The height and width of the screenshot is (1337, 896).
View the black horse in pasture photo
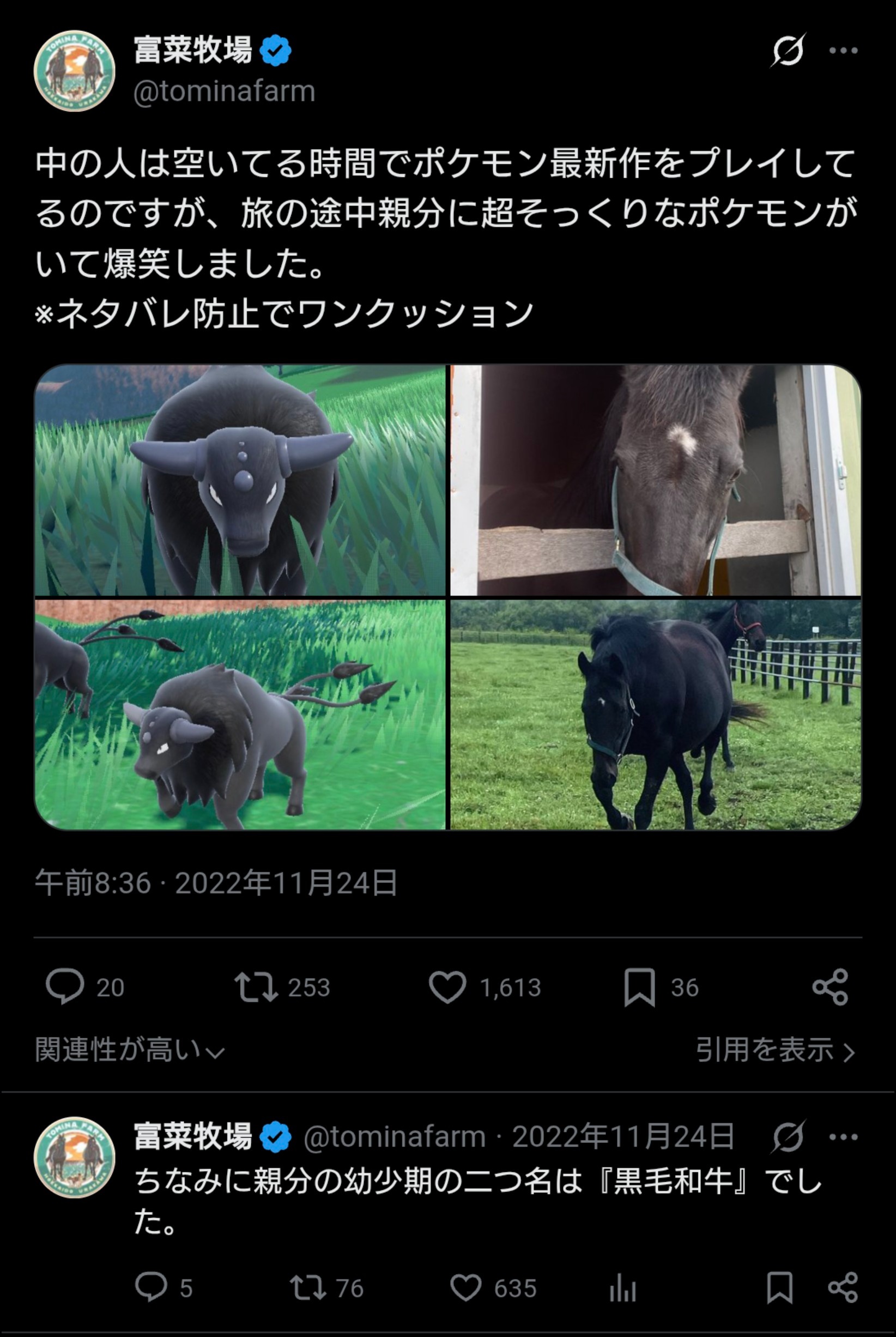click(x=656, y=714)
